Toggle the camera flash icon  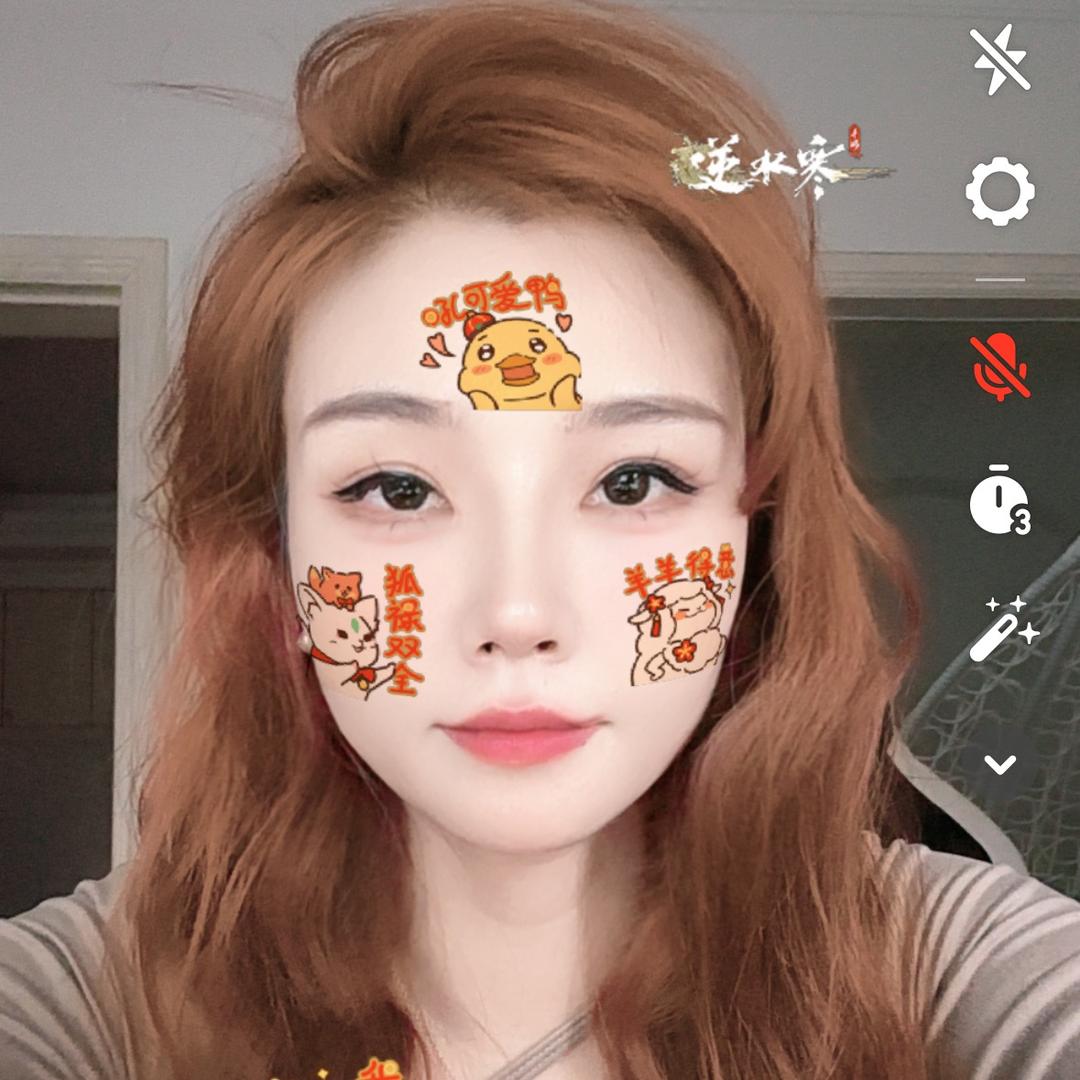pos(1000,61)
